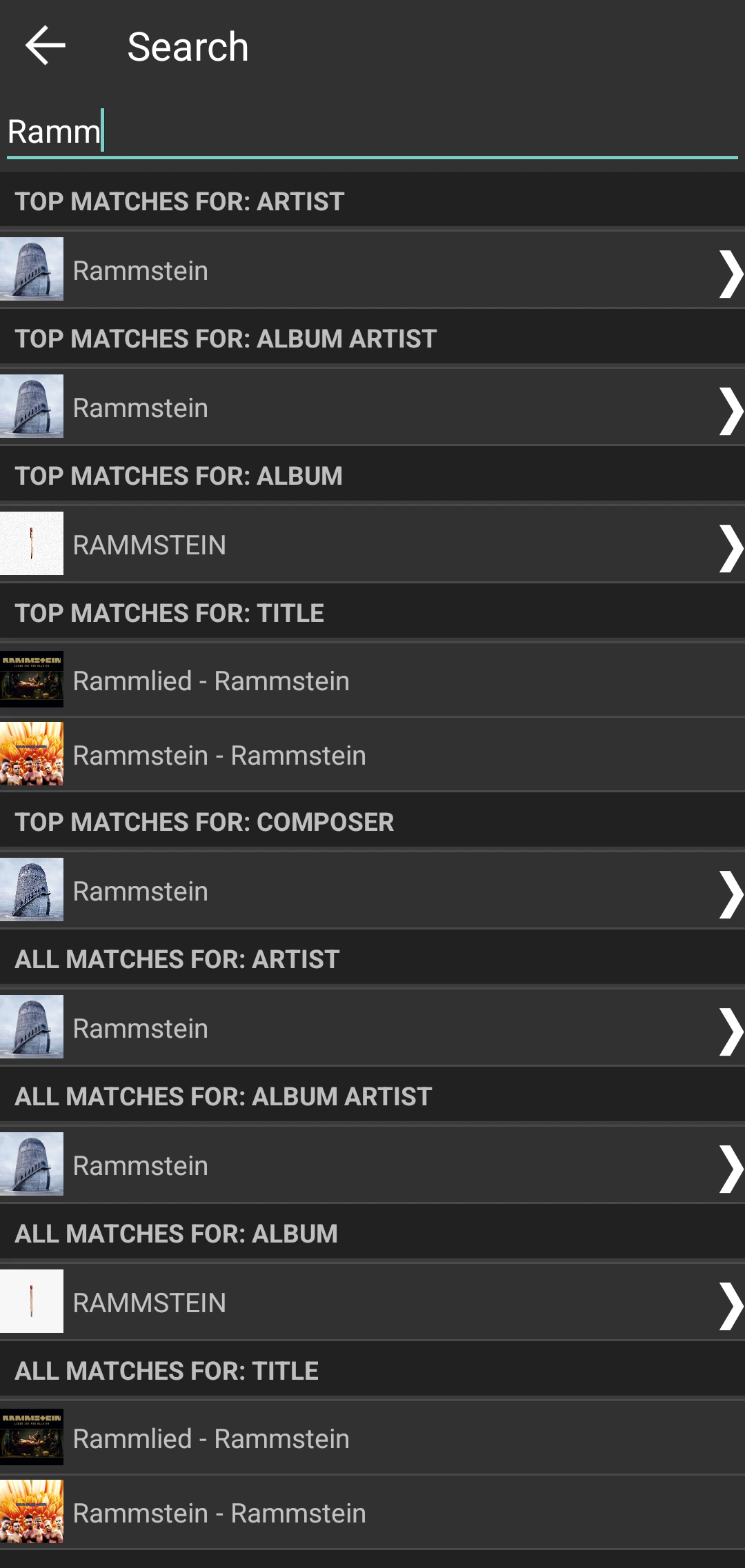Viewport: 745px width, 1568px height.
Task: Select Rammstein - Rammstein under All Matches for Title
Action: pyautogui.click(x=372, y=1513)
